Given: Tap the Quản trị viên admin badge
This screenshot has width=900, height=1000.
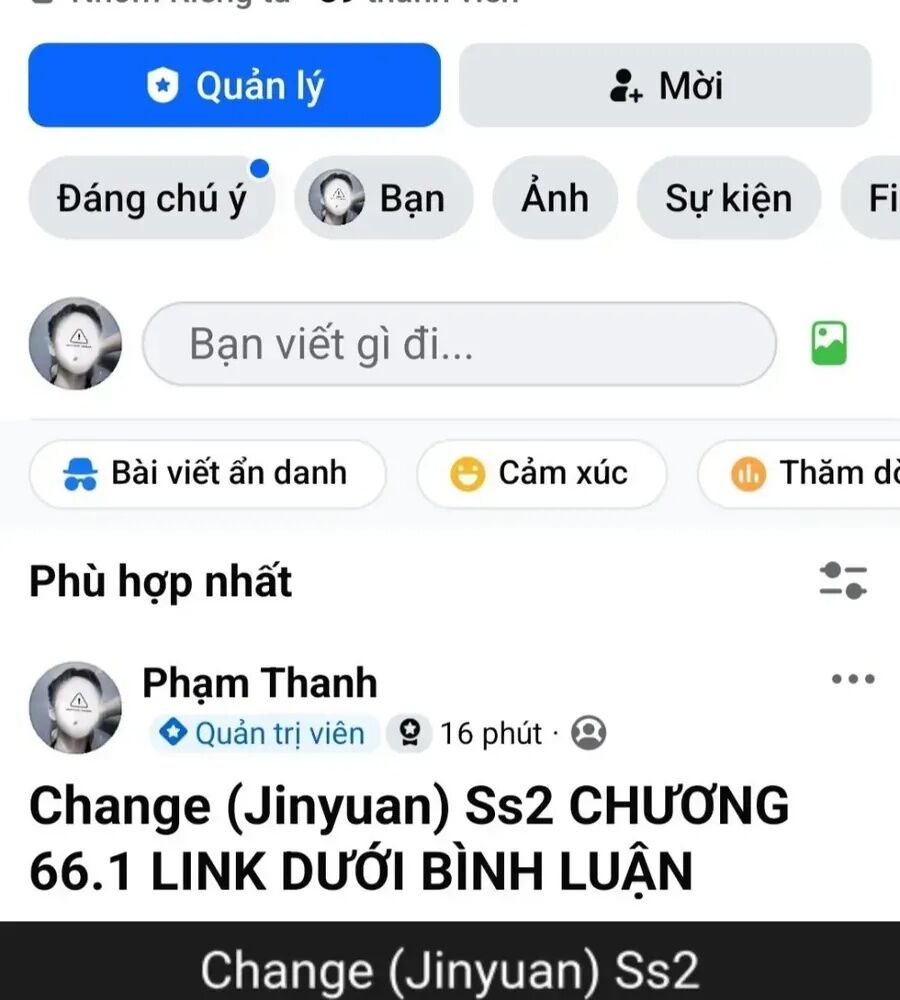Looking at the screenshot, I should click(x=265, y=734).
